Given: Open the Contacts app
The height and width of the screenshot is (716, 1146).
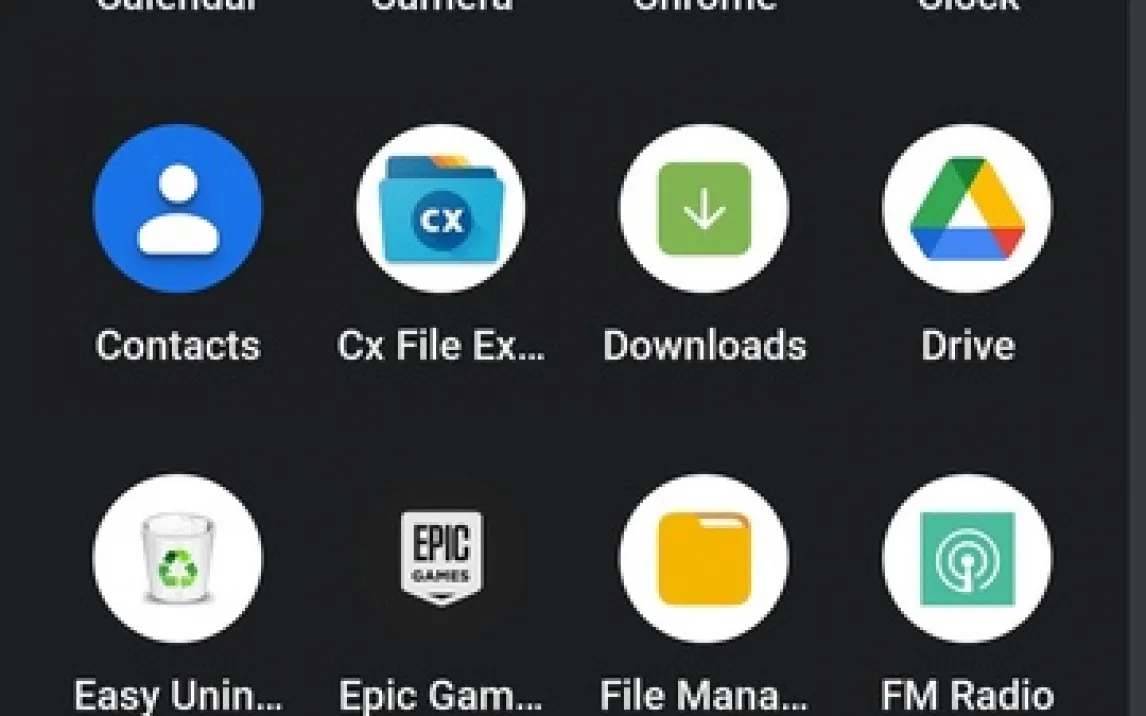Looking at the screenshot, I should point(178,208).
